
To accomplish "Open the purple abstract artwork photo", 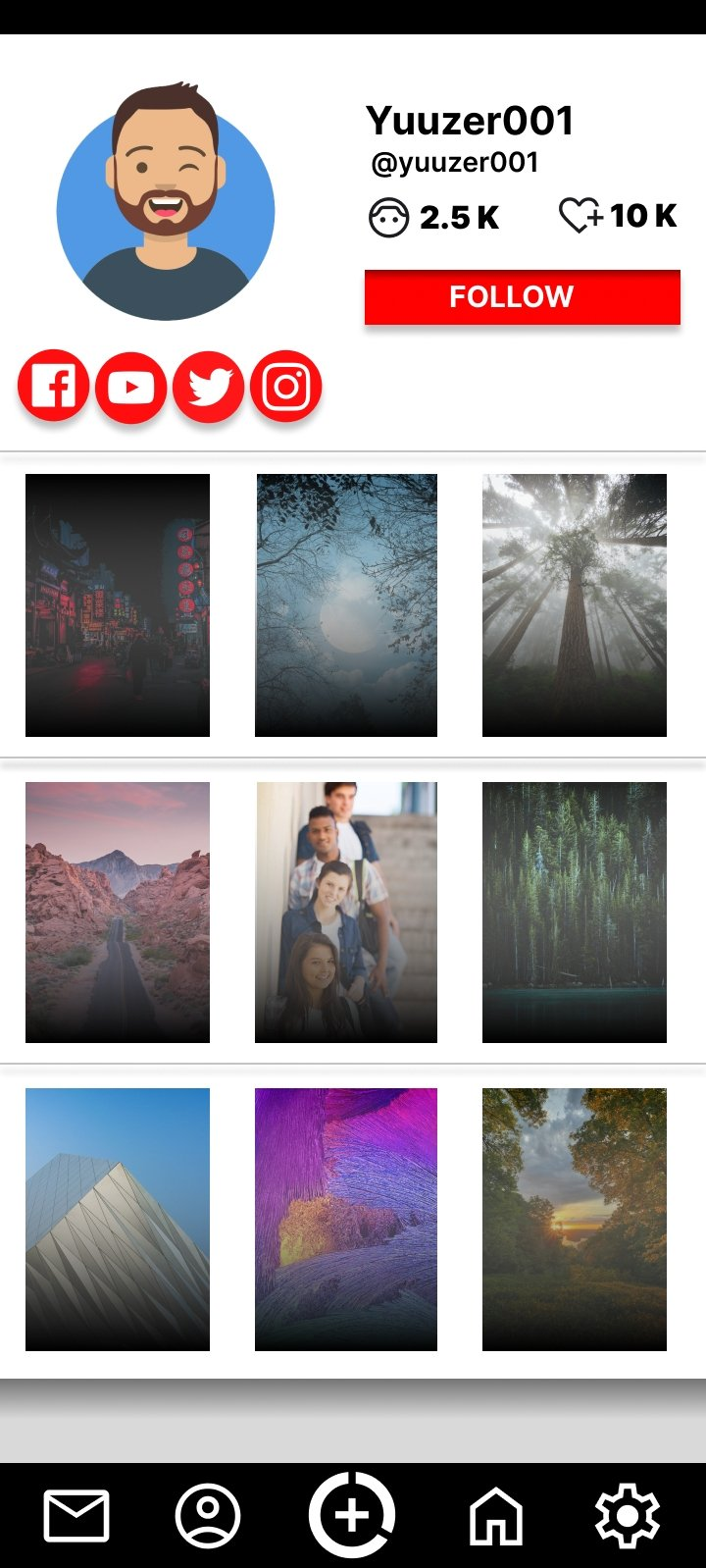I will [x=346, y=1220].
